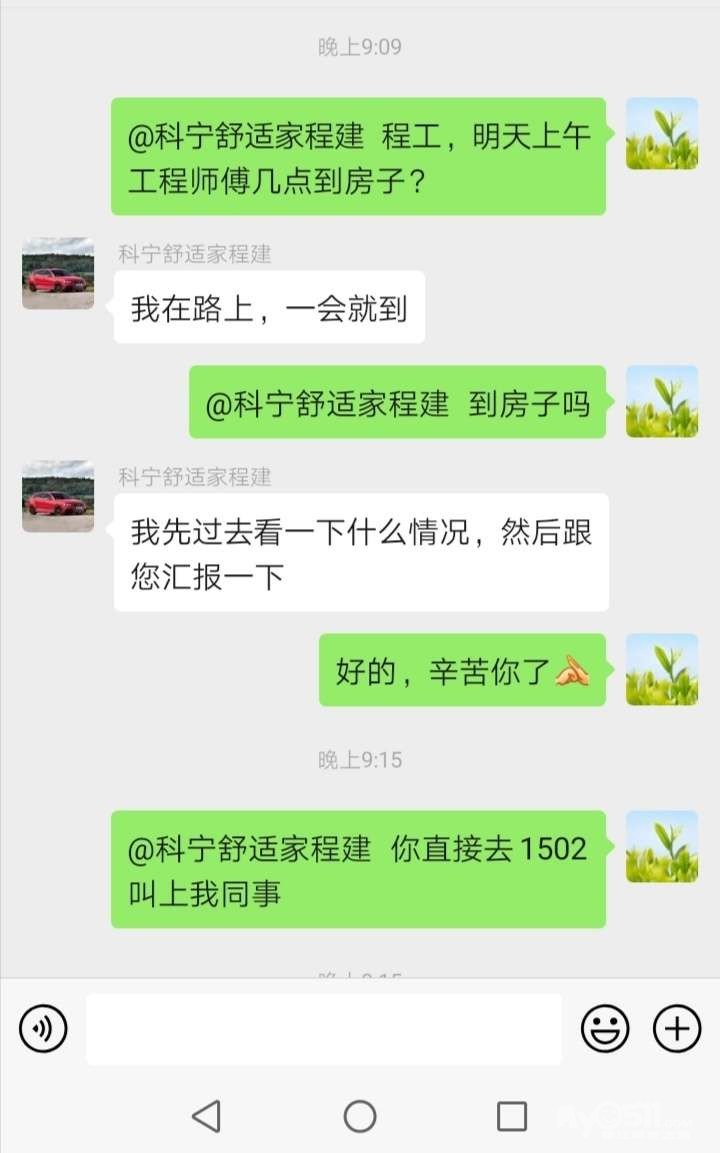Open 科宁舒适家程建's avatar beside 我在路上

pos(58,274)
